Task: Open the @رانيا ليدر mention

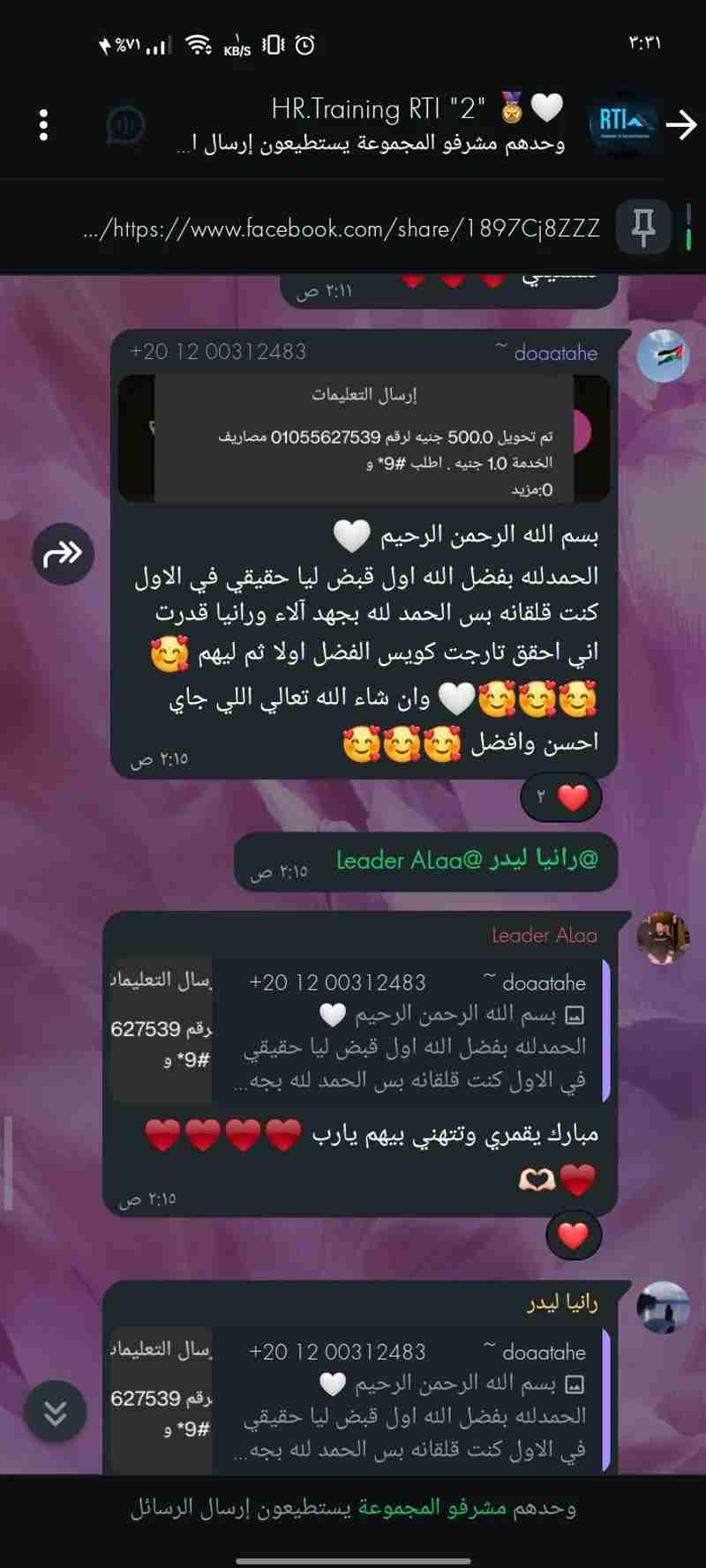Action: coord(544,860)
